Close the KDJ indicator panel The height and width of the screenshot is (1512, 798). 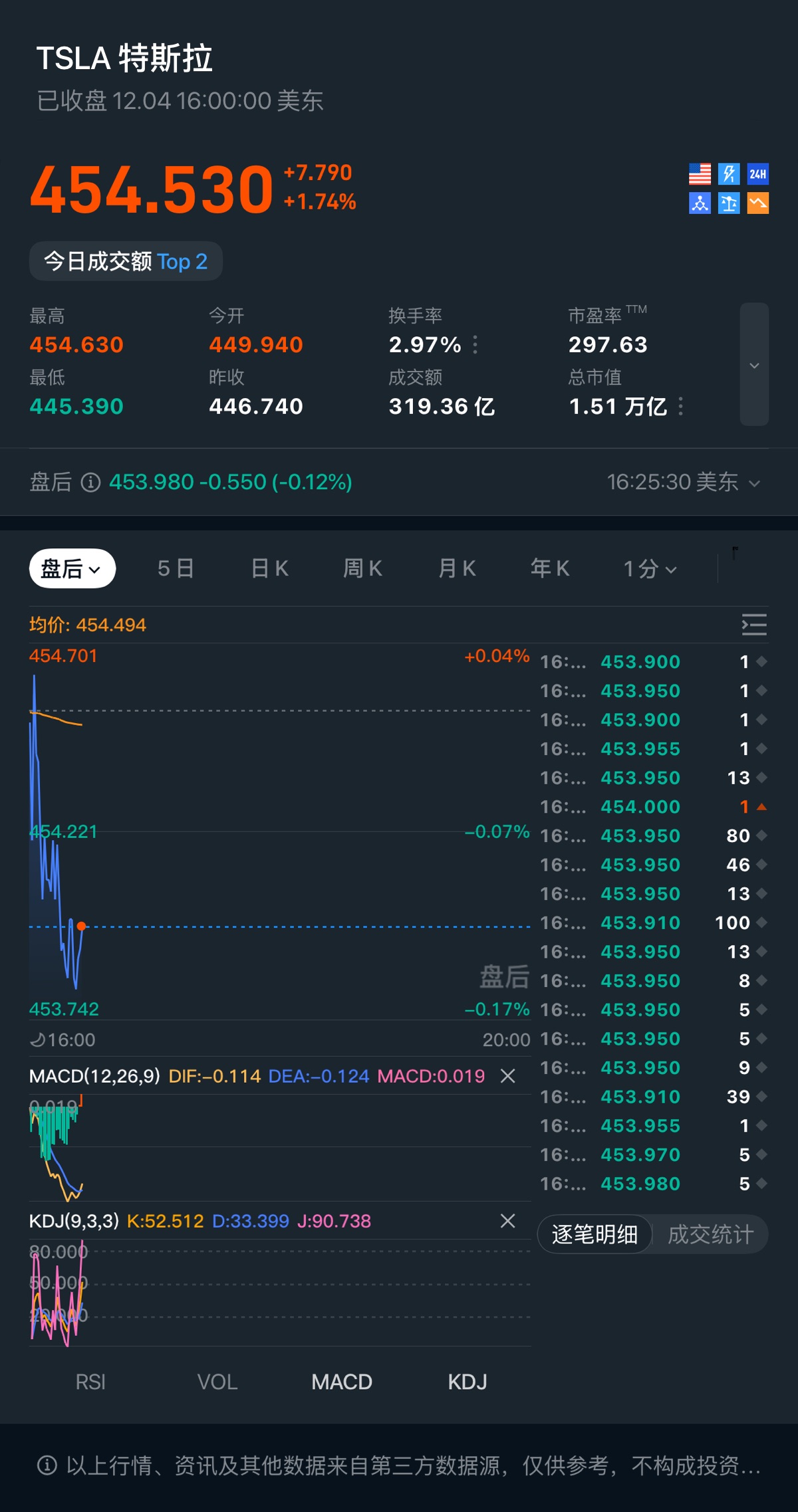click(507, 1221)
